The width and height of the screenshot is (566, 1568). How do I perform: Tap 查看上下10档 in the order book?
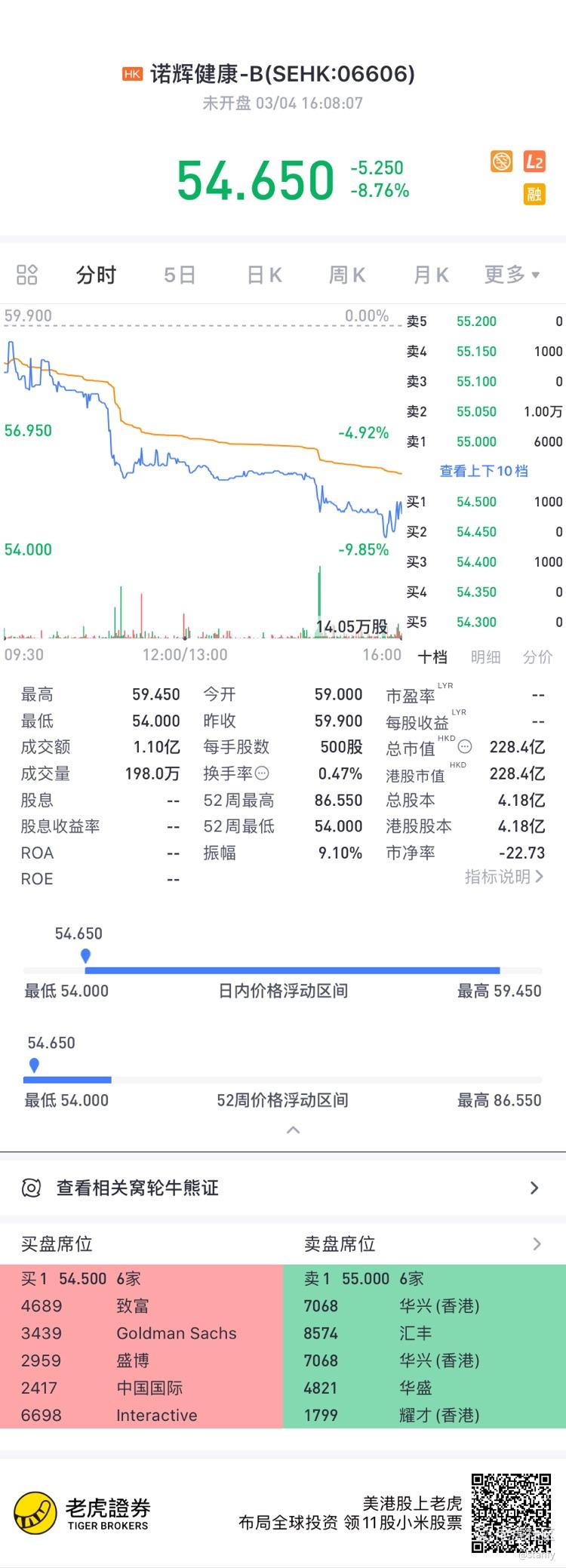point(484,471)
